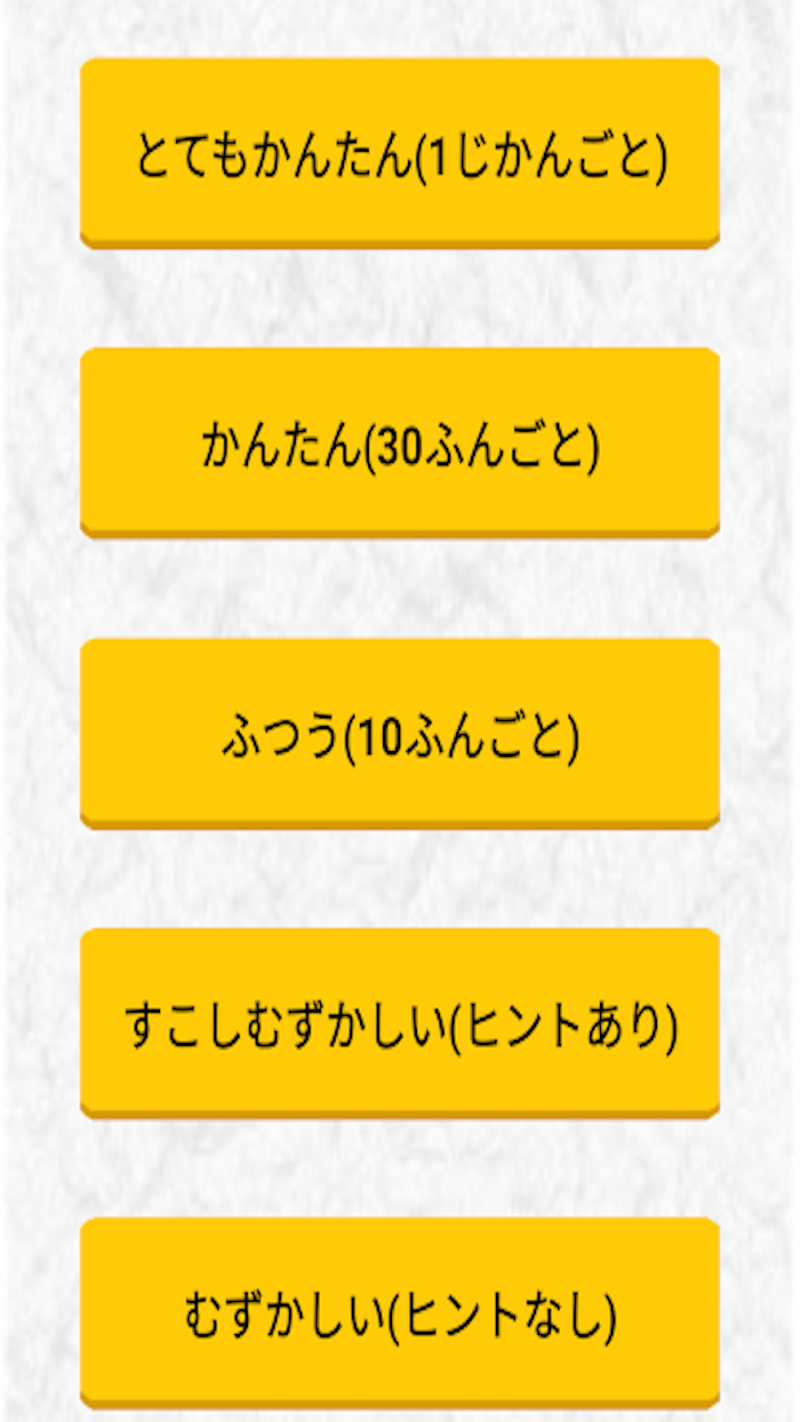This screenshot has width=800, height=1422.
Task: Start ふつう(10ふんごと) mode
Action: 400,732
